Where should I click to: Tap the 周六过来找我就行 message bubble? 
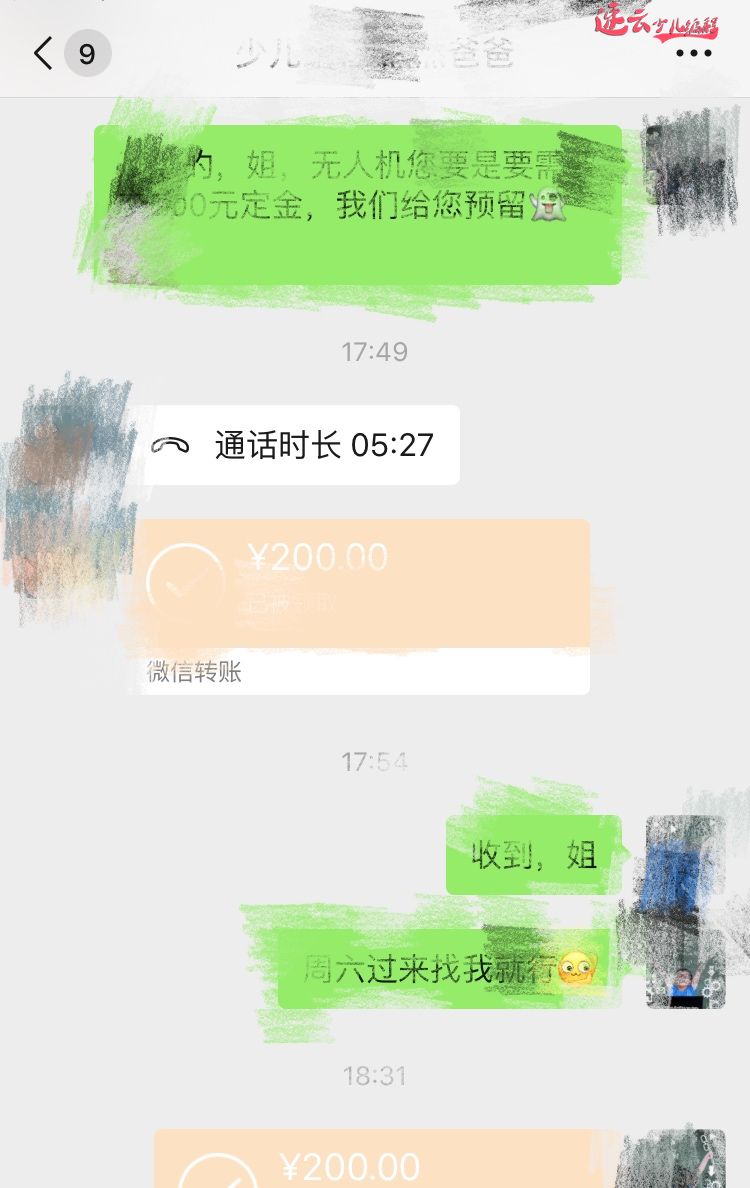tap(450, 968)
